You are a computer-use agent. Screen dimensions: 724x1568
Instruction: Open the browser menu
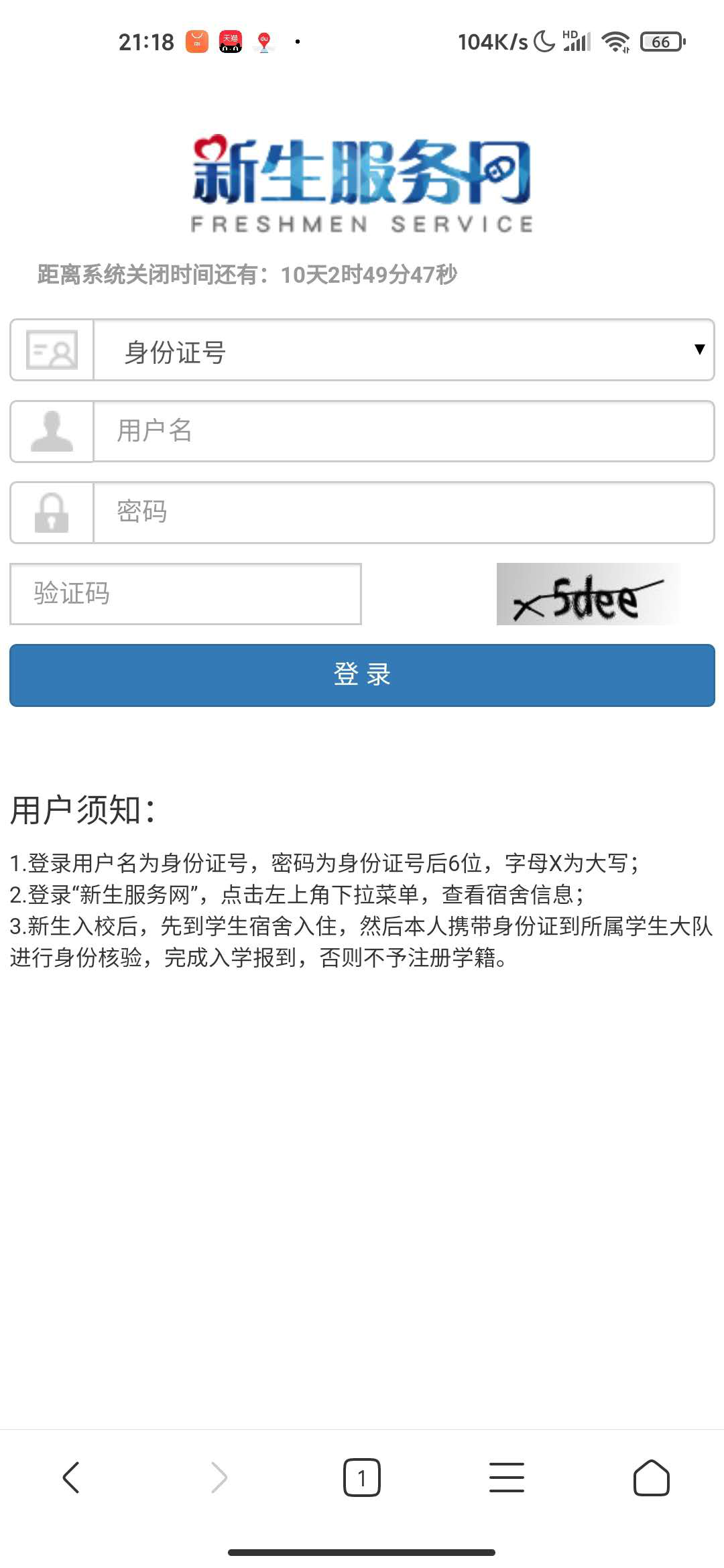click(x=507, y=1478)
